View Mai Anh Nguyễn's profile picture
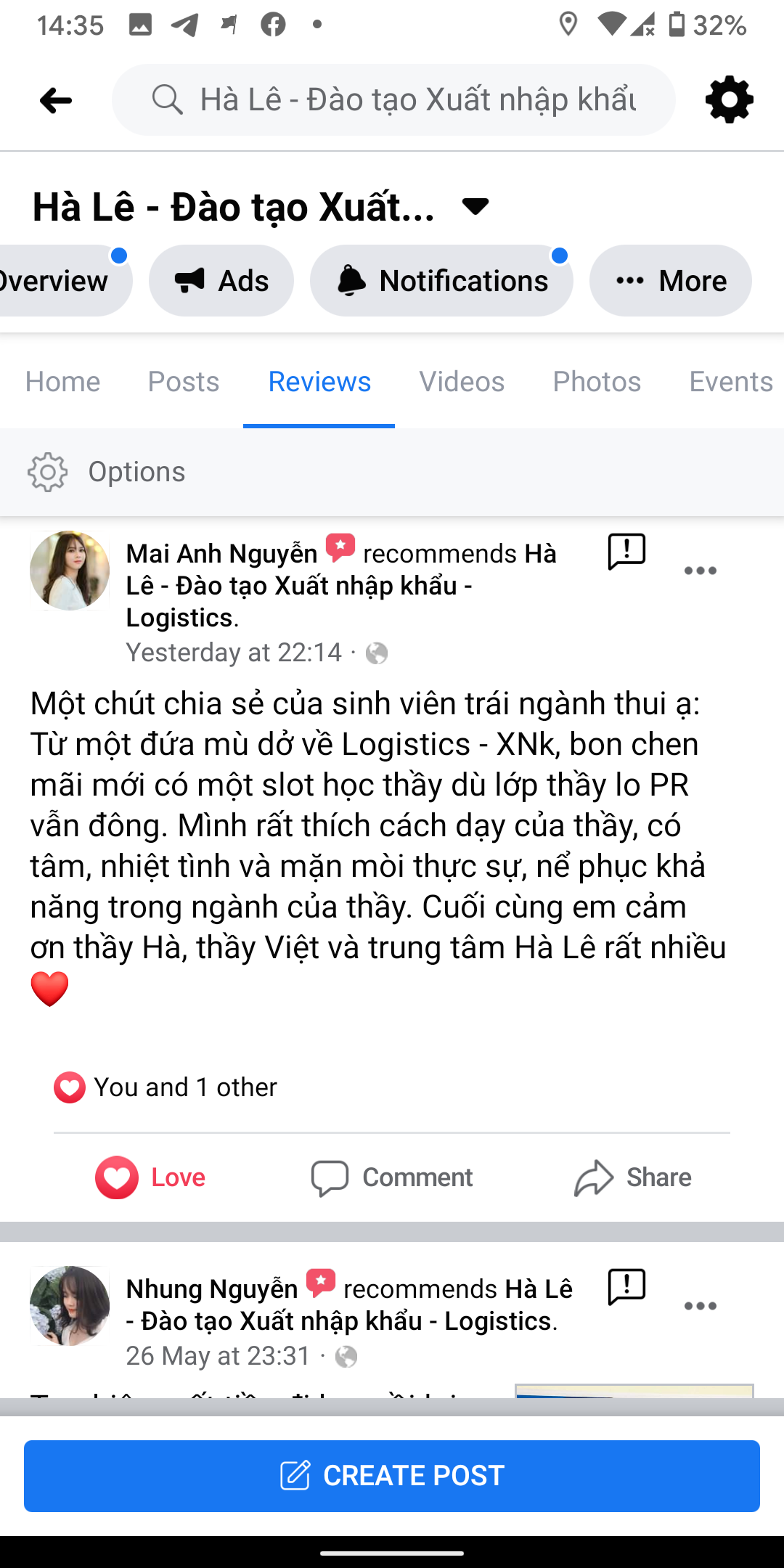 click(x=70, y=571)
